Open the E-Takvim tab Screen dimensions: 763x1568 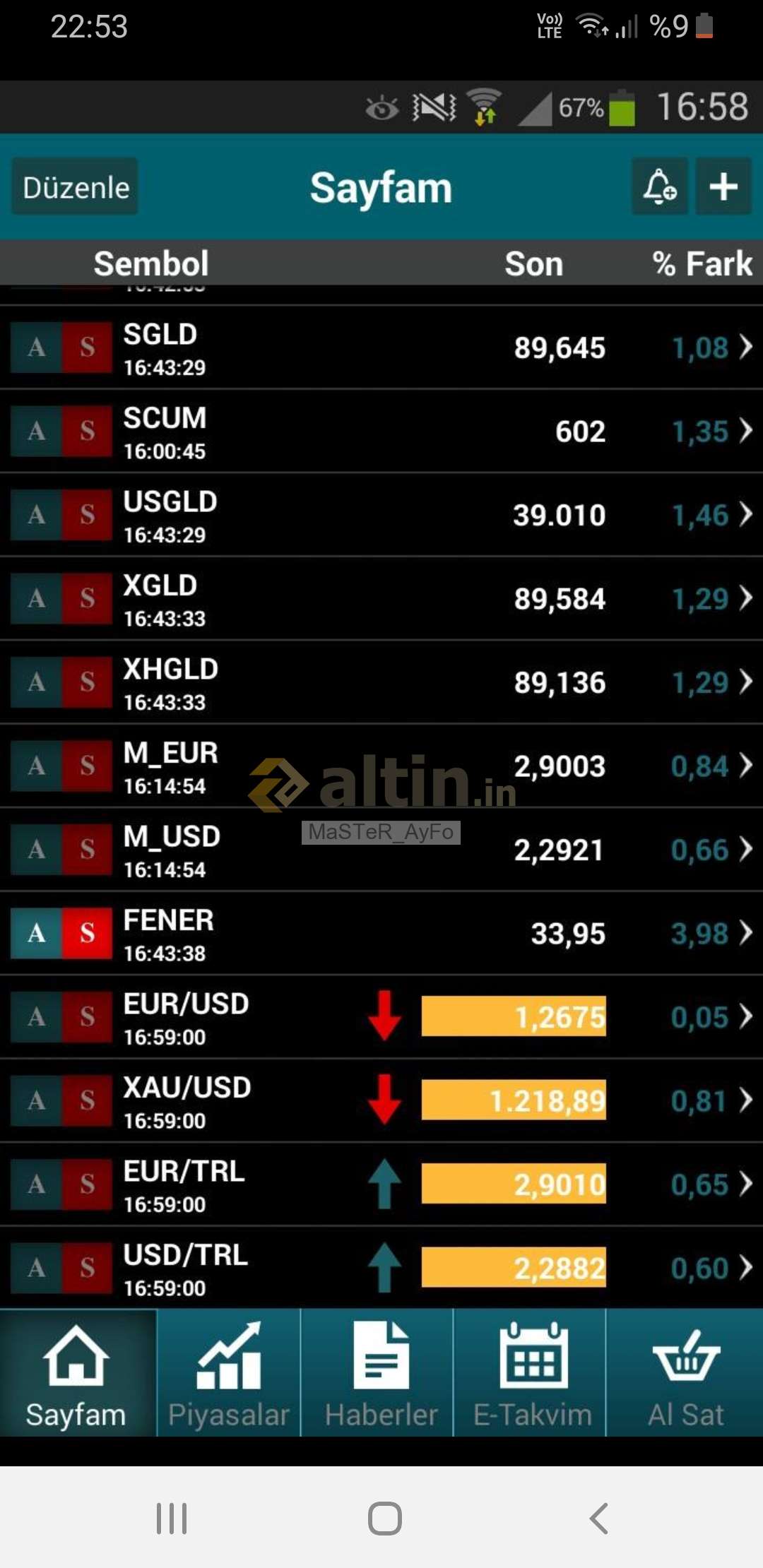click(x=533, y=1373)
